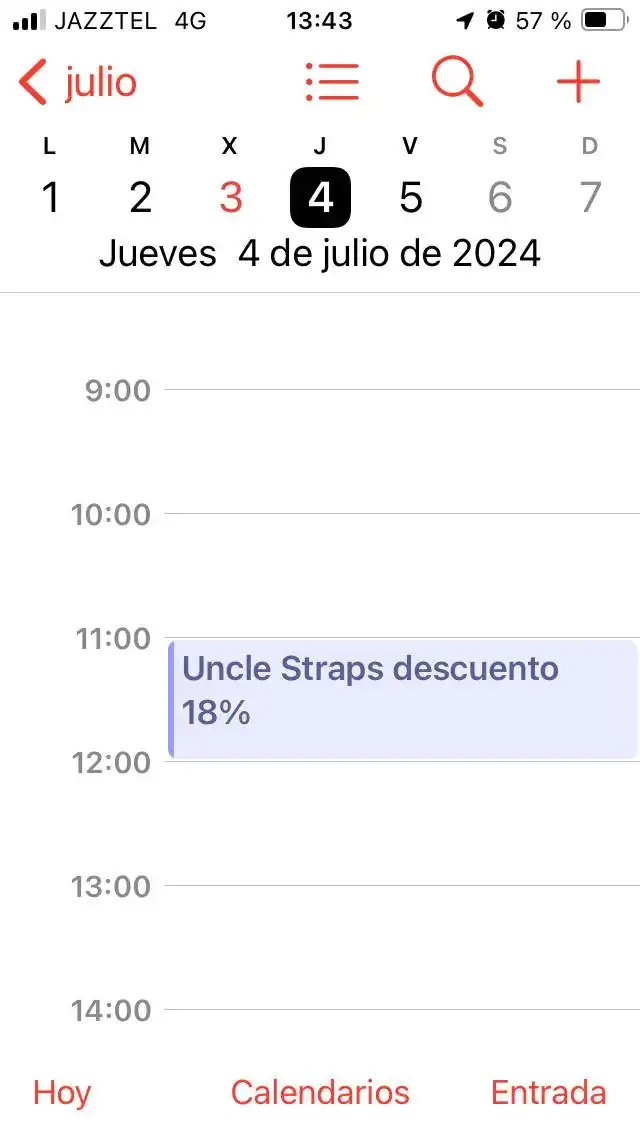Viewport: 640px width, 1136px height.
Task: Select Tuesday the 2nd in the week
Action: pyautogui.click(x=140, y=197)
